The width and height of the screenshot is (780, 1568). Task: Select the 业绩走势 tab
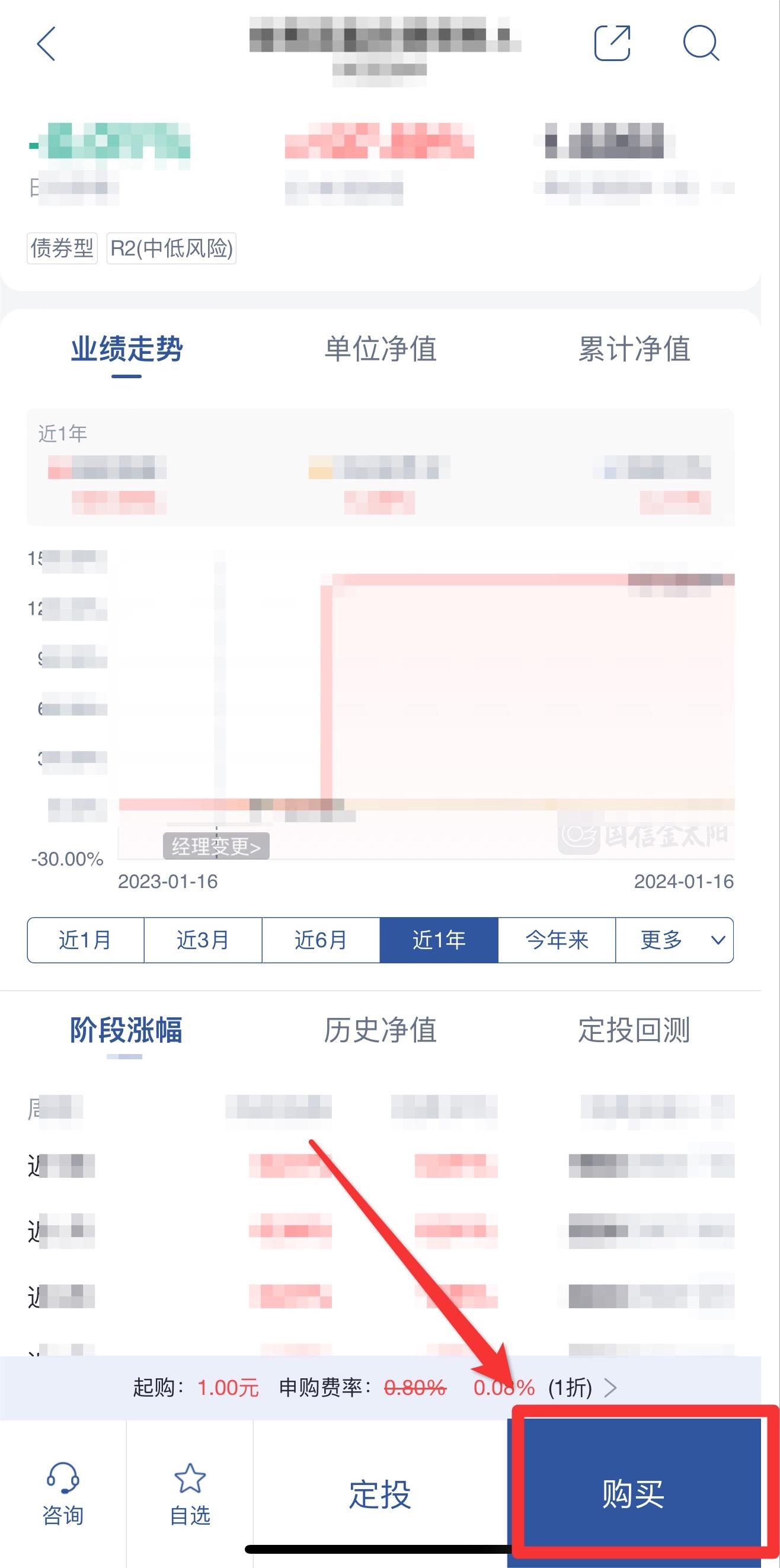coord(127,349)
